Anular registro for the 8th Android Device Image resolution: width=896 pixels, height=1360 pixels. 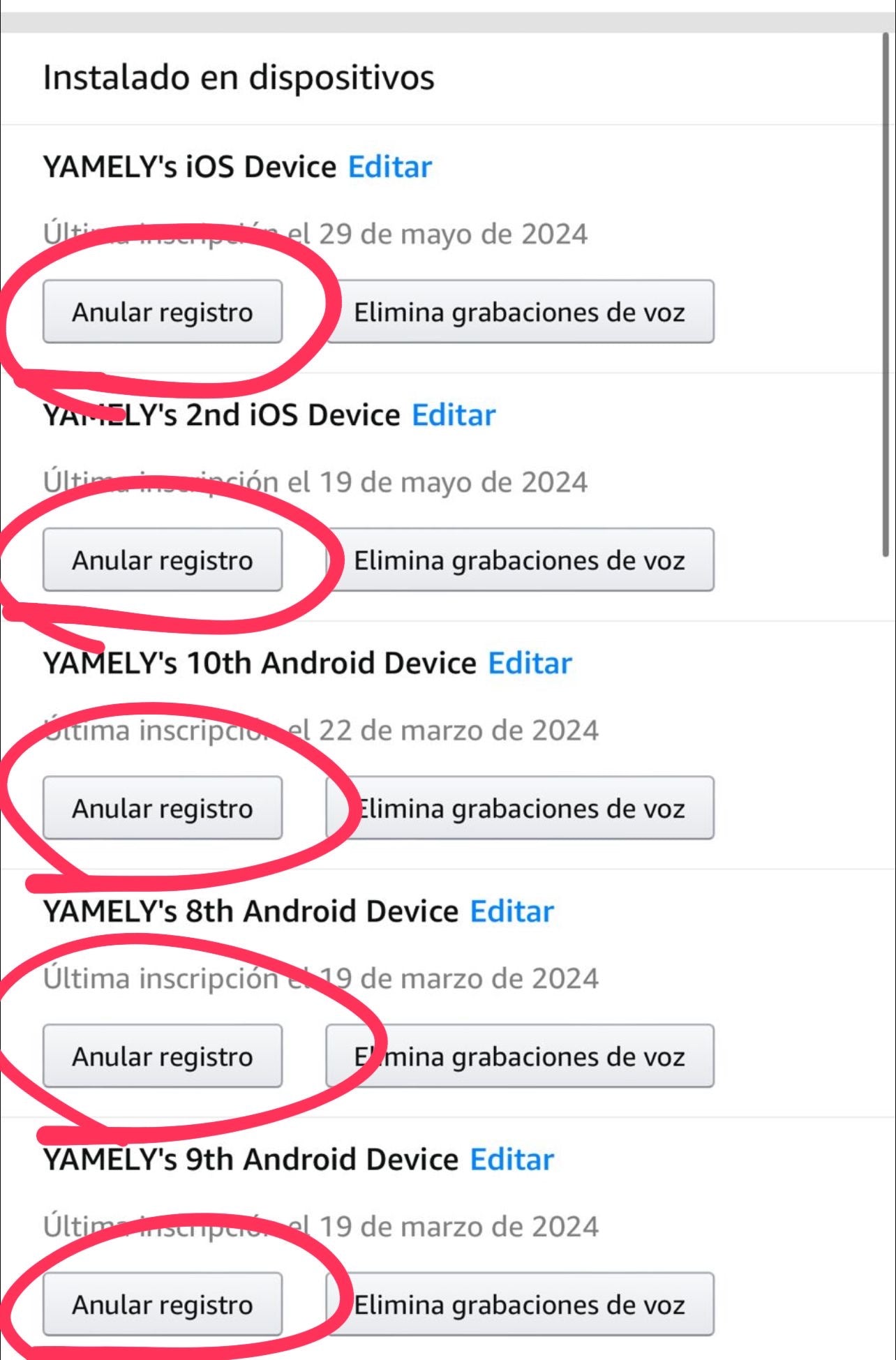pos(163,1056)
